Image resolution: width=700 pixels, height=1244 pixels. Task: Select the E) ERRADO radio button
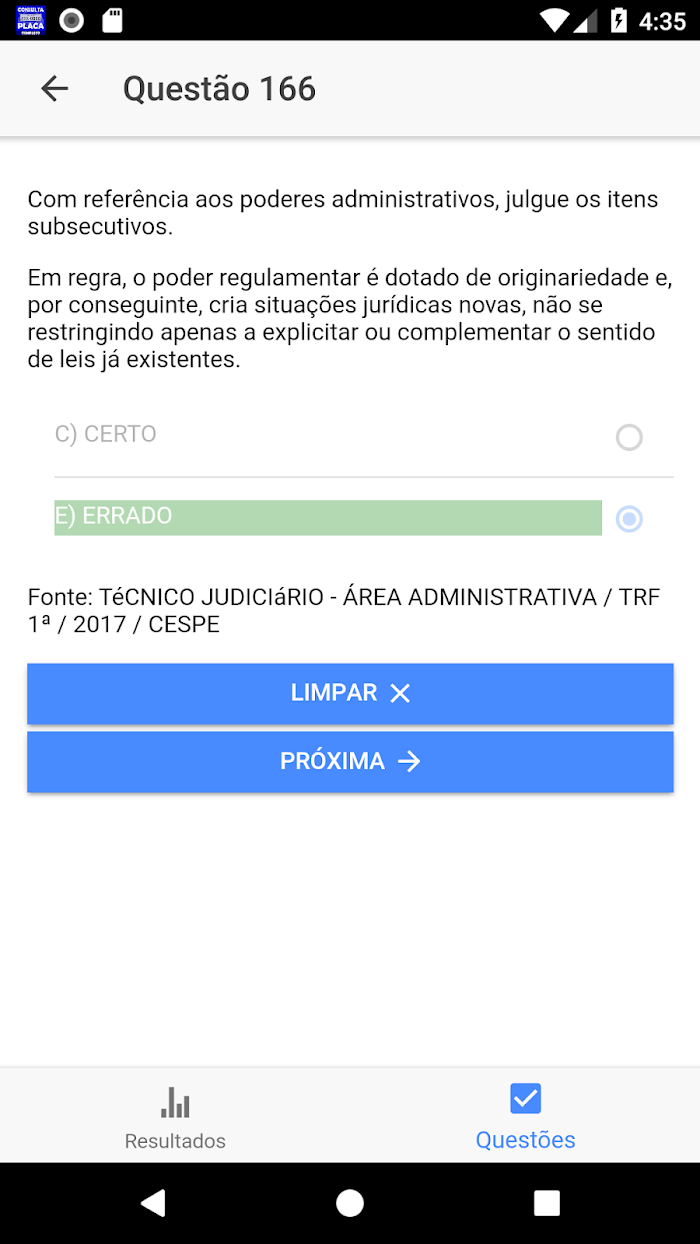629,519
